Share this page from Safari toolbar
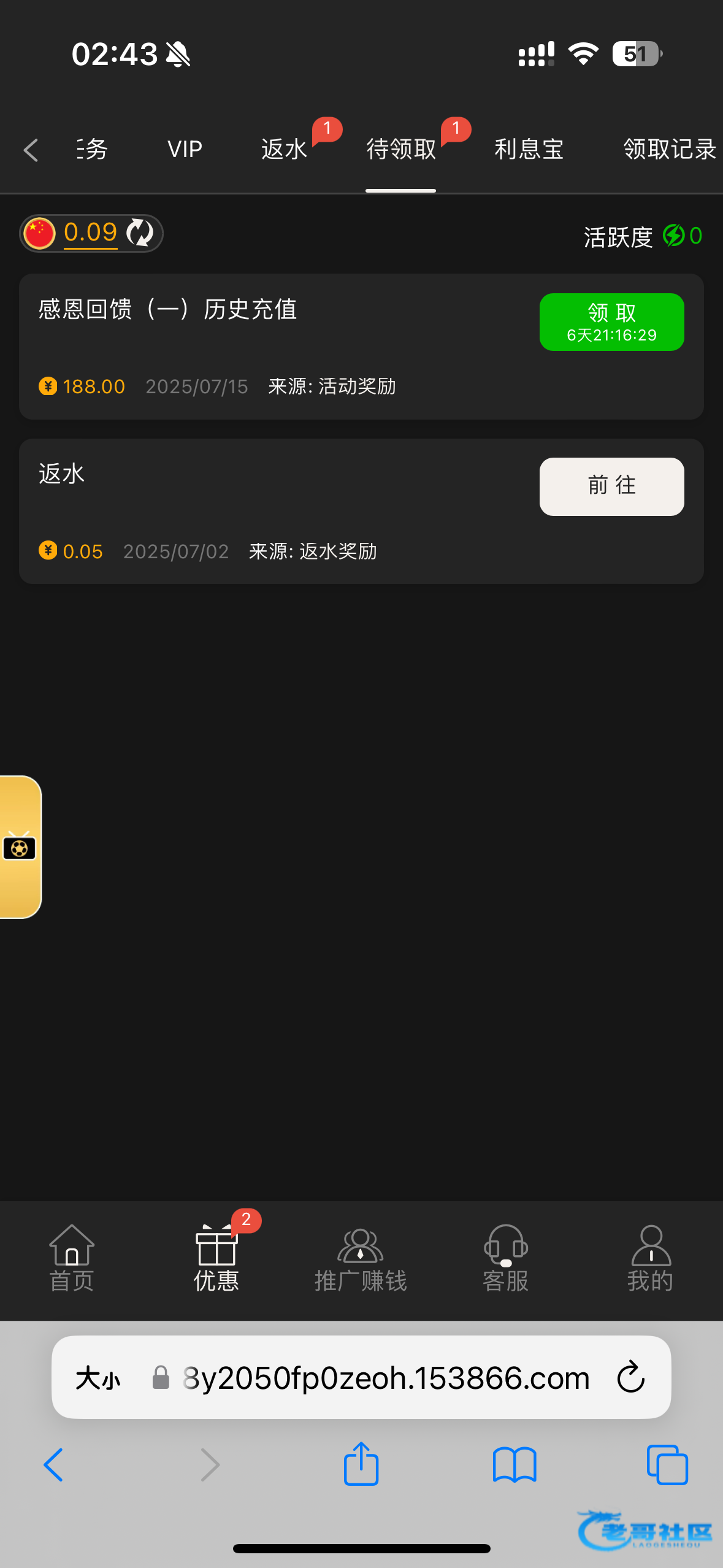The image size is (723, 1568). (361, 1464)
